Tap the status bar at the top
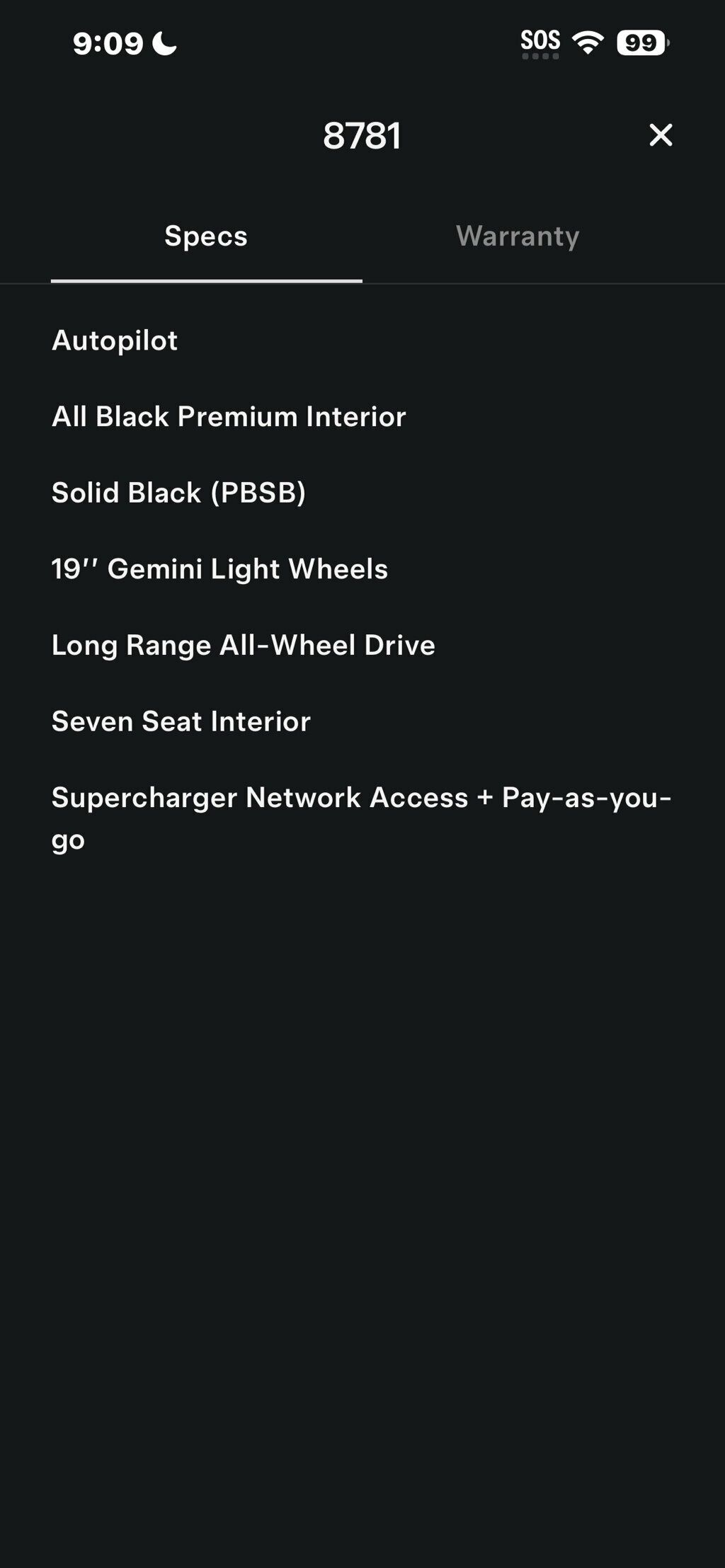This screenshot has height=1568, width=725. [362, 42]
